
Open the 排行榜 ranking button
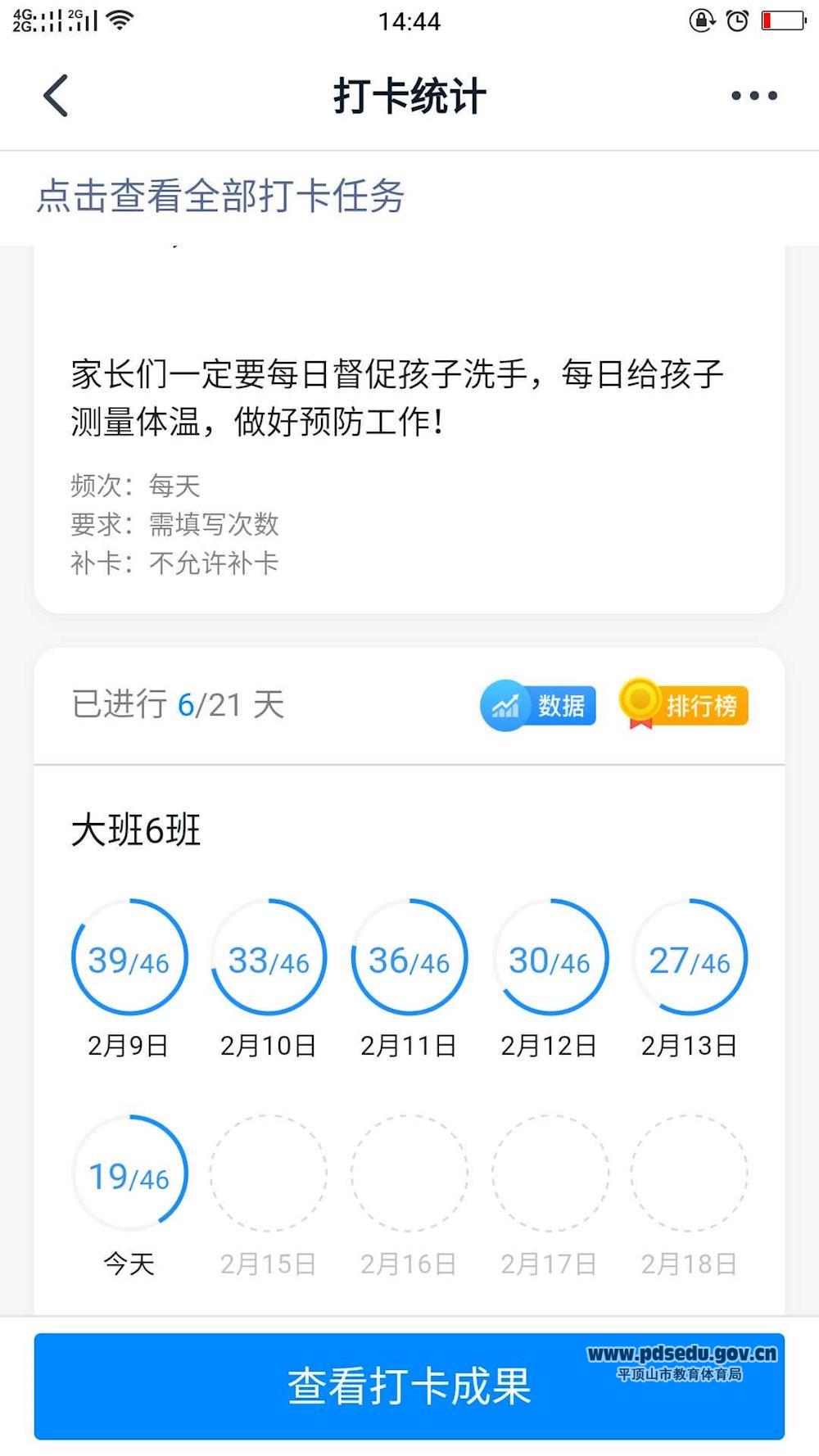(683, 704)
